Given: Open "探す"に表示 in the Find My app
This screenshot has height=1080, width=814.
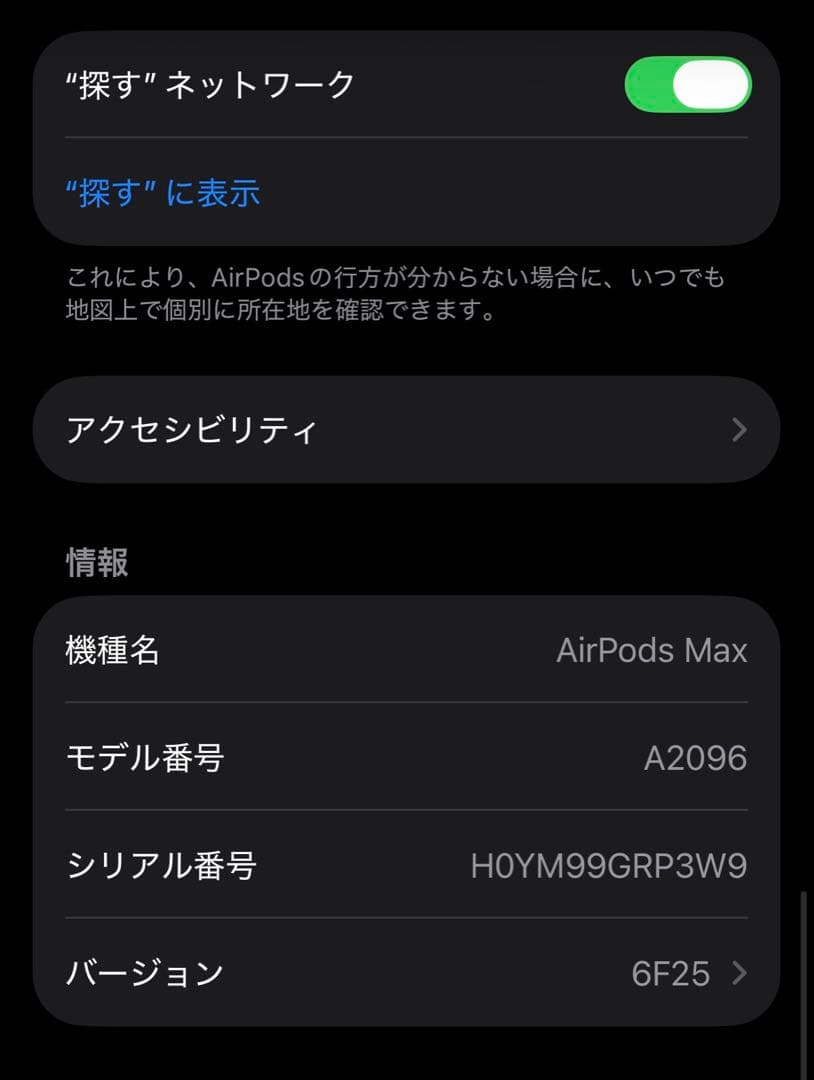Looking at the screenshot, I should point(162,194).
